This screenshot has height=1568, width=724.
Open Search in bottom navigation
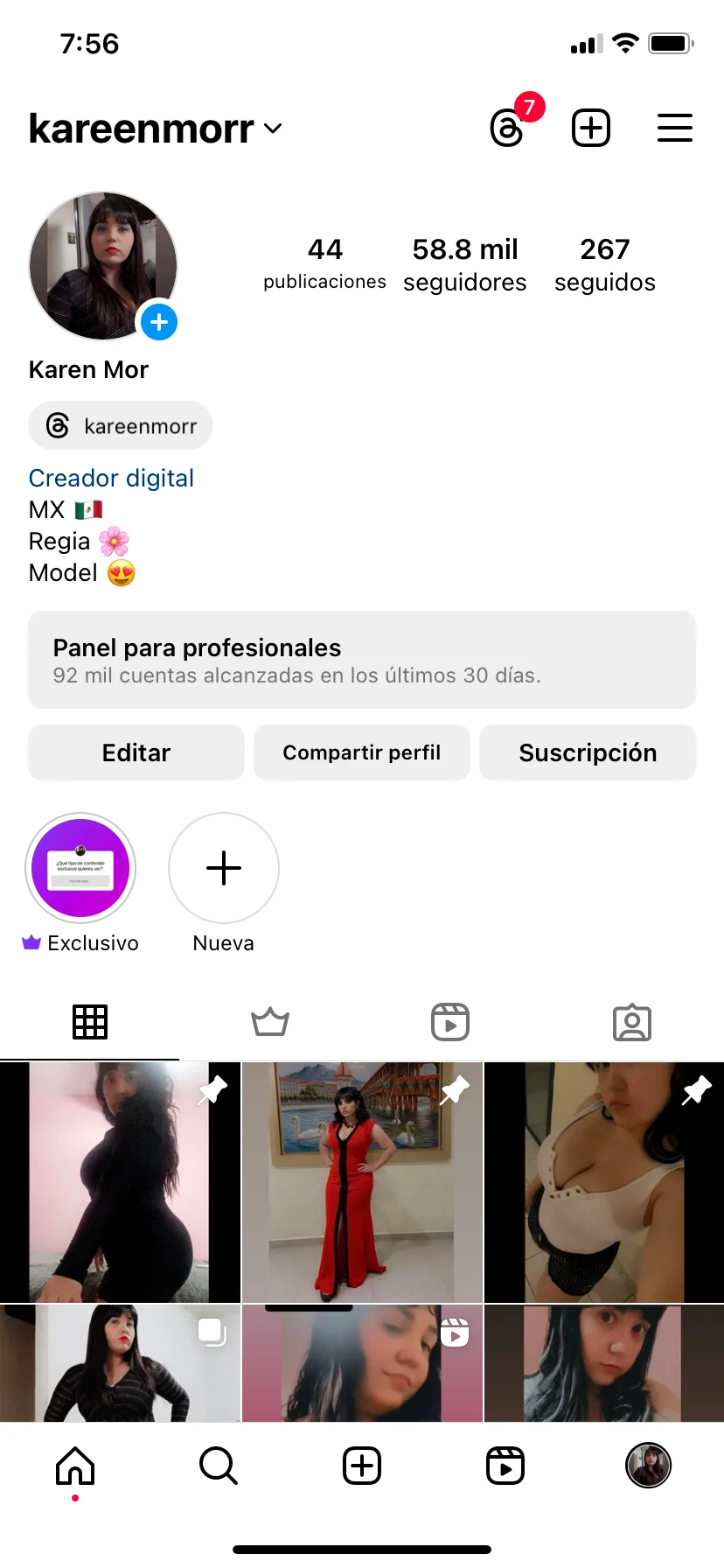click(219, 1466)
